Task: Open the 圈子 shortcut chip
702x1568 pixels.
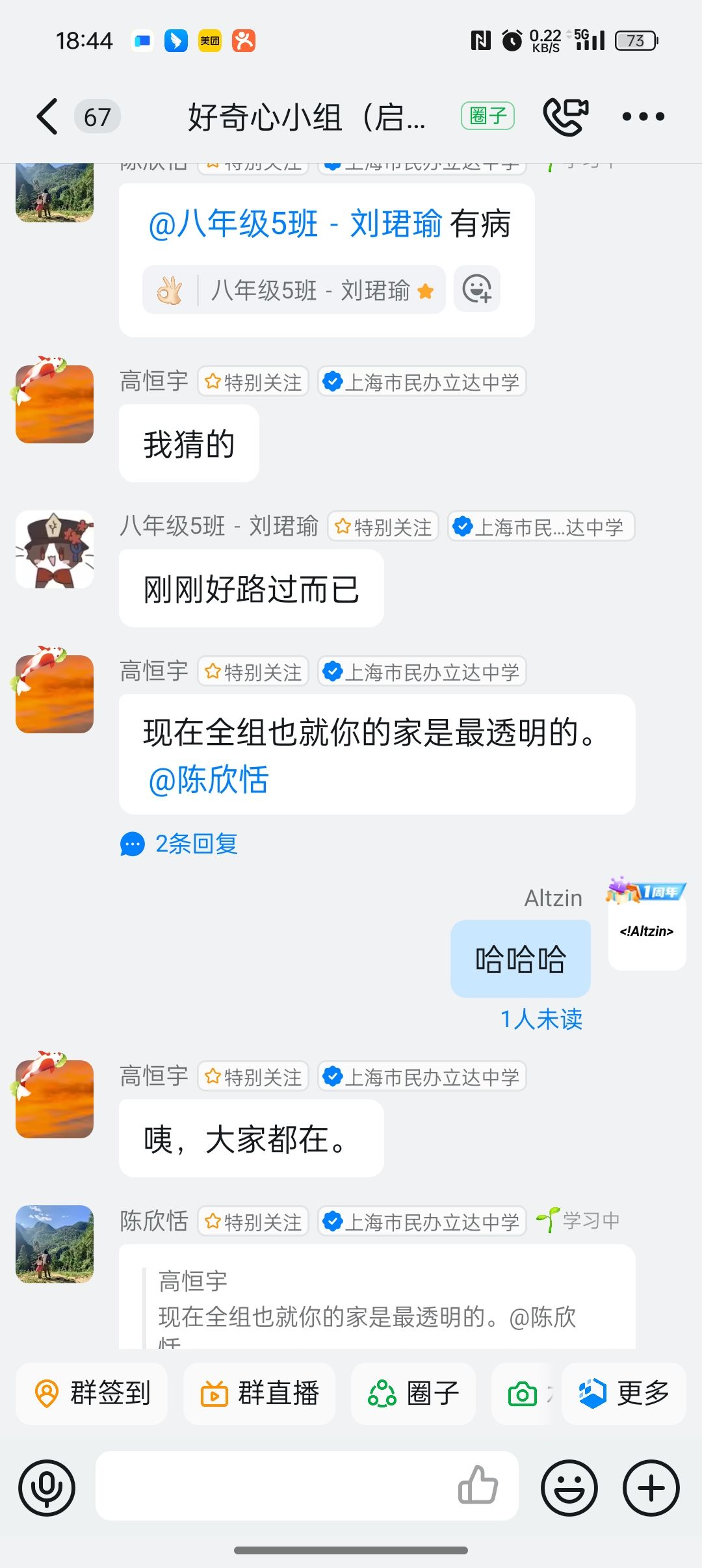Action: click(x=413, y=1393)
